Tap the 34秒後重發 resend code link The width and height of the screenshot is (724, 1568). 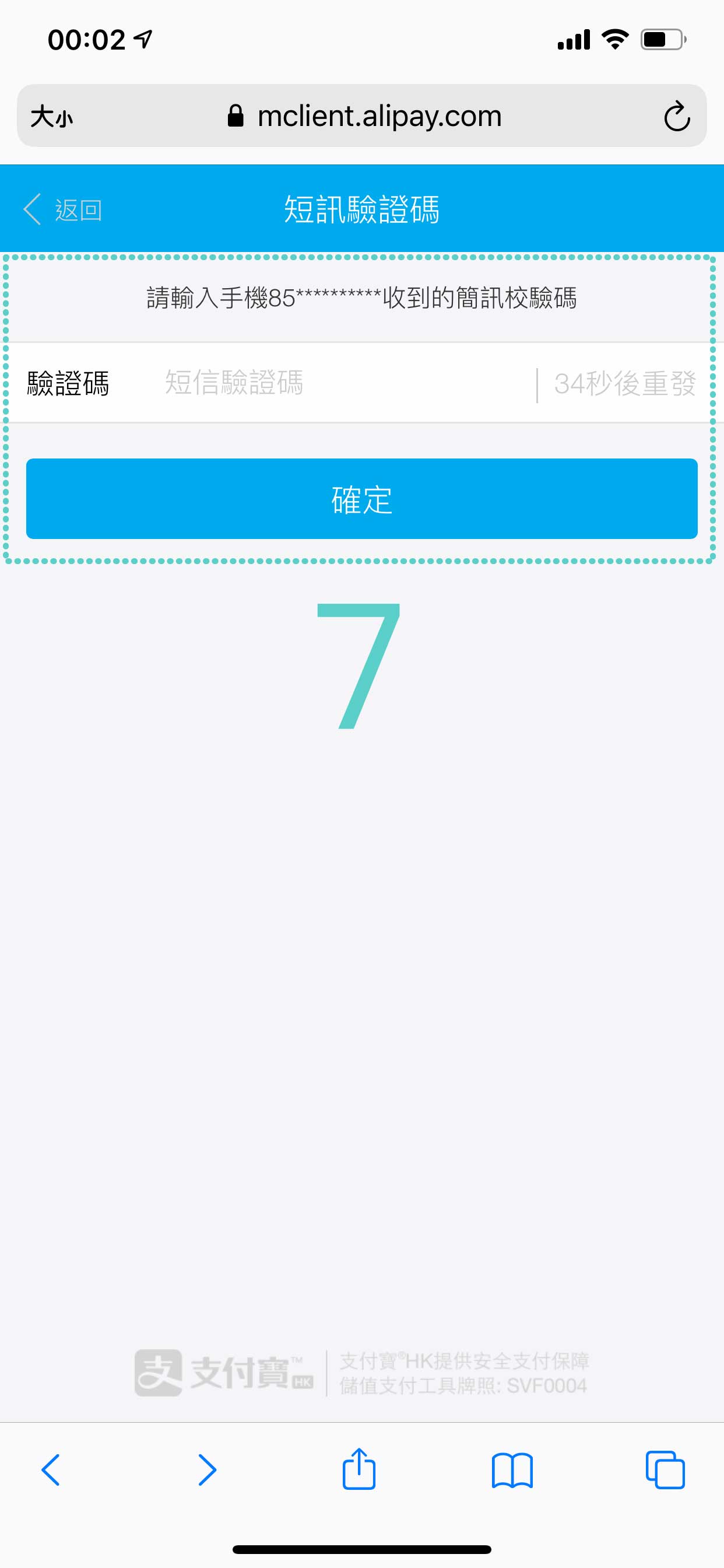625,383
